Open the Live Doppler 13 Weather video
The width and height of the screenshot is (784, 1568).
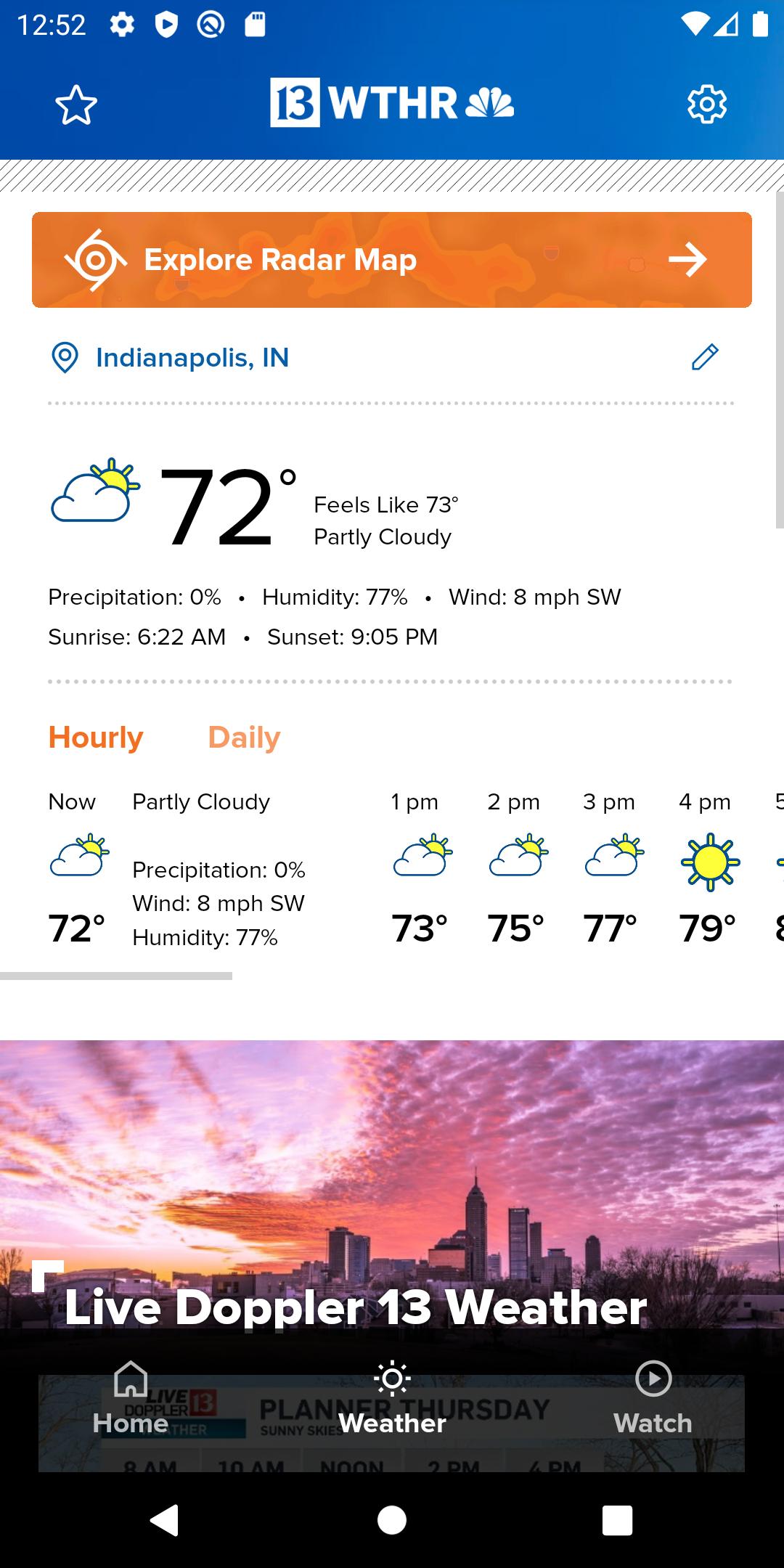(x=392, y=1191)
